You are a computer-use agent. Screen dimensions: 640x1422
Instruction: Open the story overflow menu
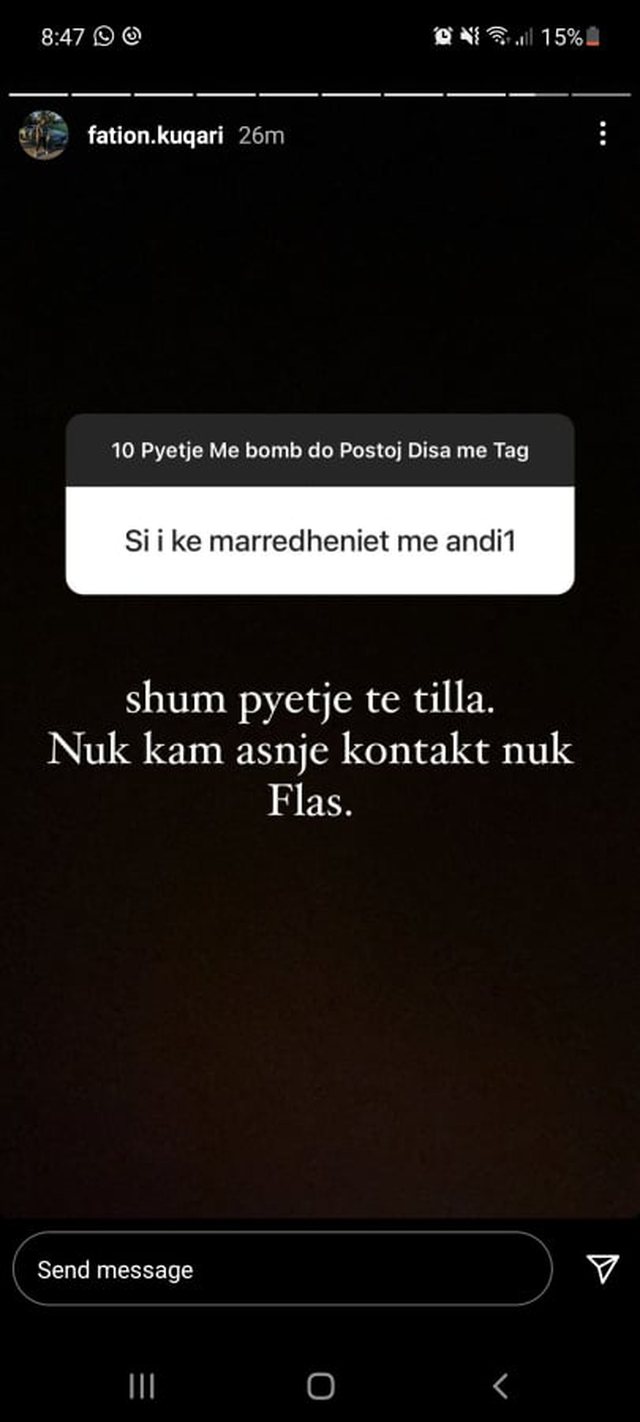click(x=602, y=134)
